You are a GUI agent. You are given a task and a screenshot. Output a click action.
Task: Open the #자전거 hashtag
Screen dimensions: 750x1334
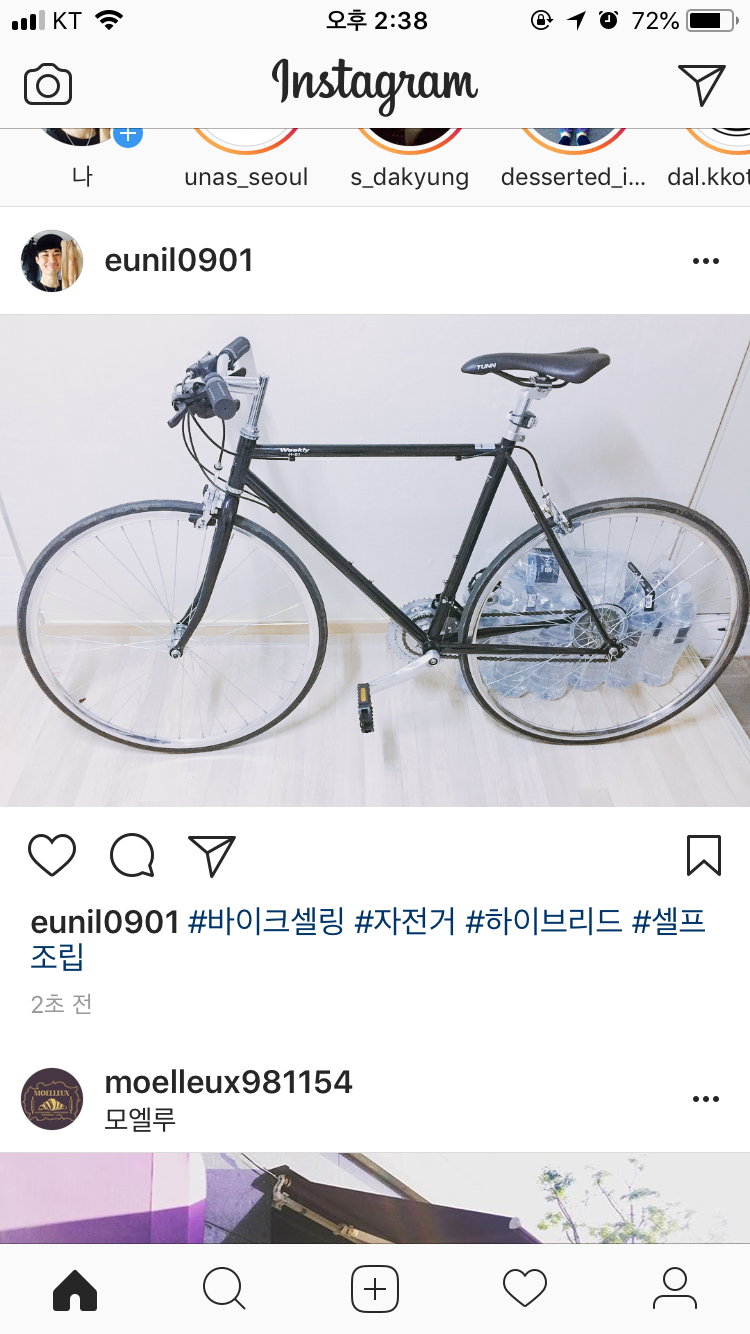tap(405, 922)
